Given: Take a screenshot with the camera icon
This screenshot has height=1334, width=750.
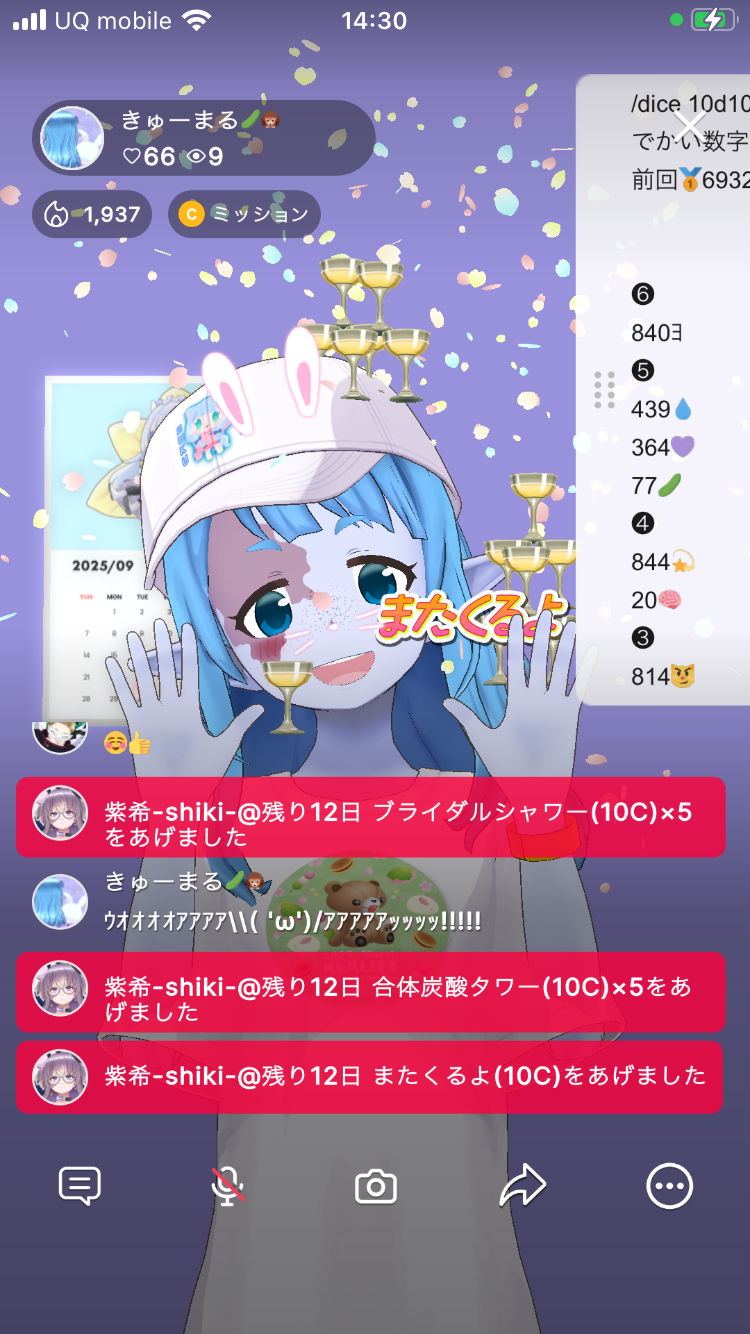Looking at the screenshot, I should 376,1187.
